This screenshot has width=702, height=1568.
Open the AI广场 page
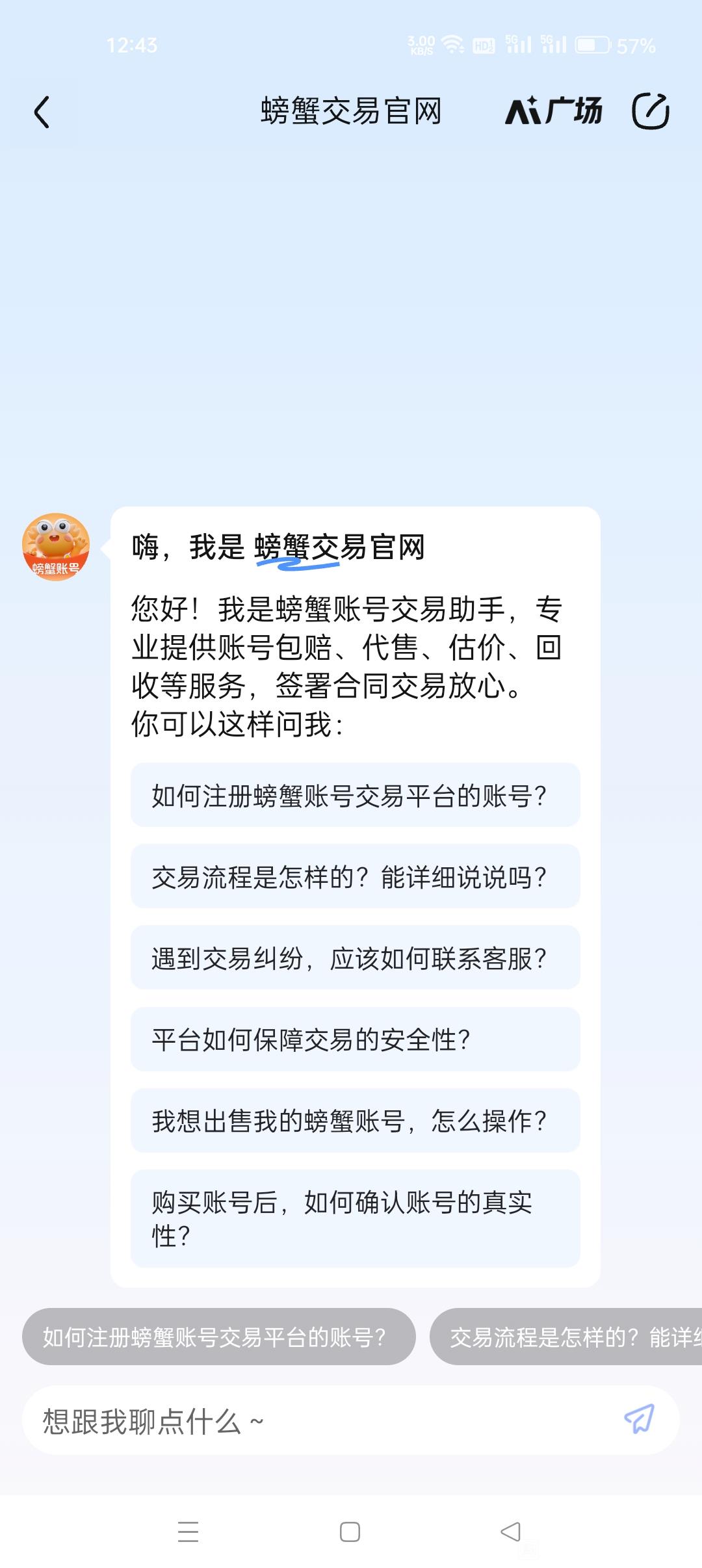click(554, 111)
